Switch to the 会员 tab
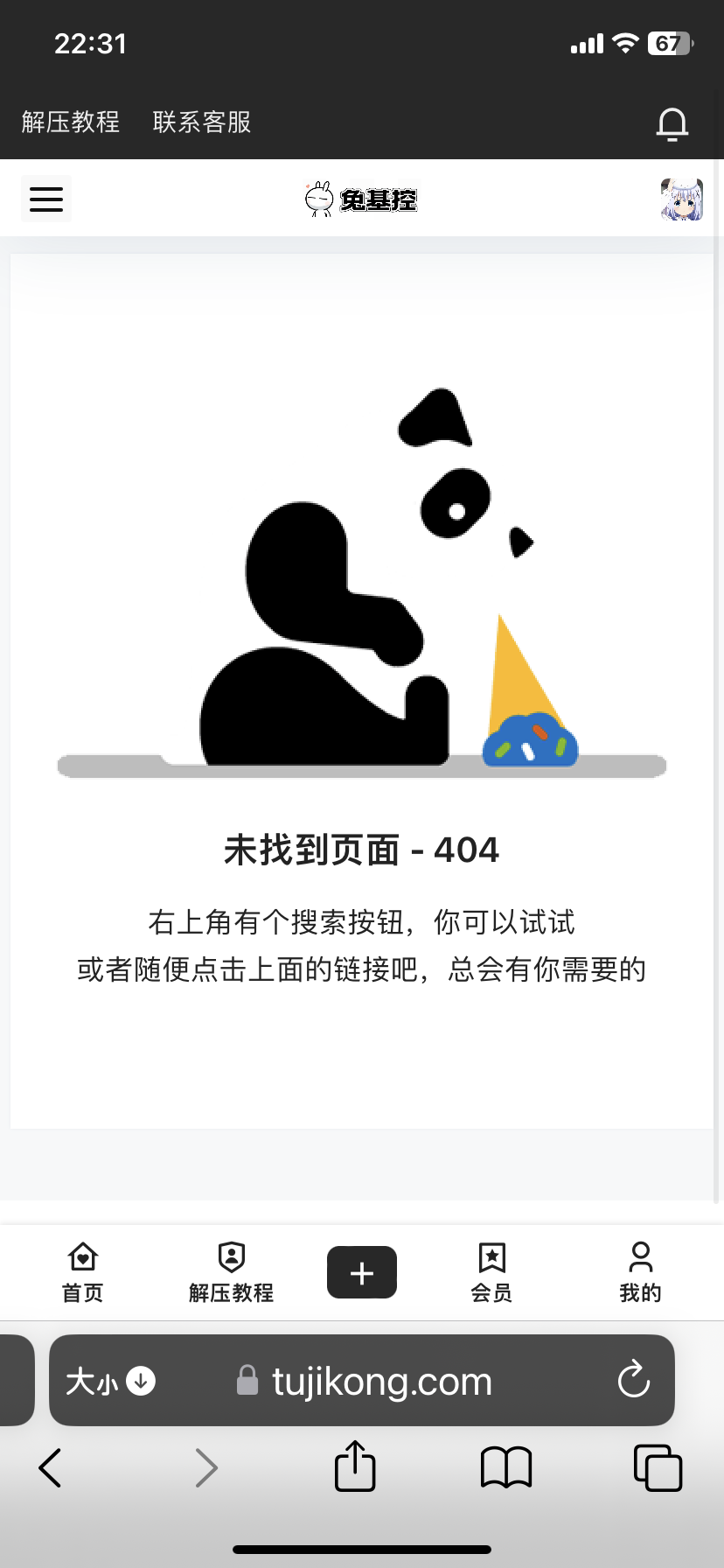Viewport: 724px width, 1568px height. point(491,1272)
